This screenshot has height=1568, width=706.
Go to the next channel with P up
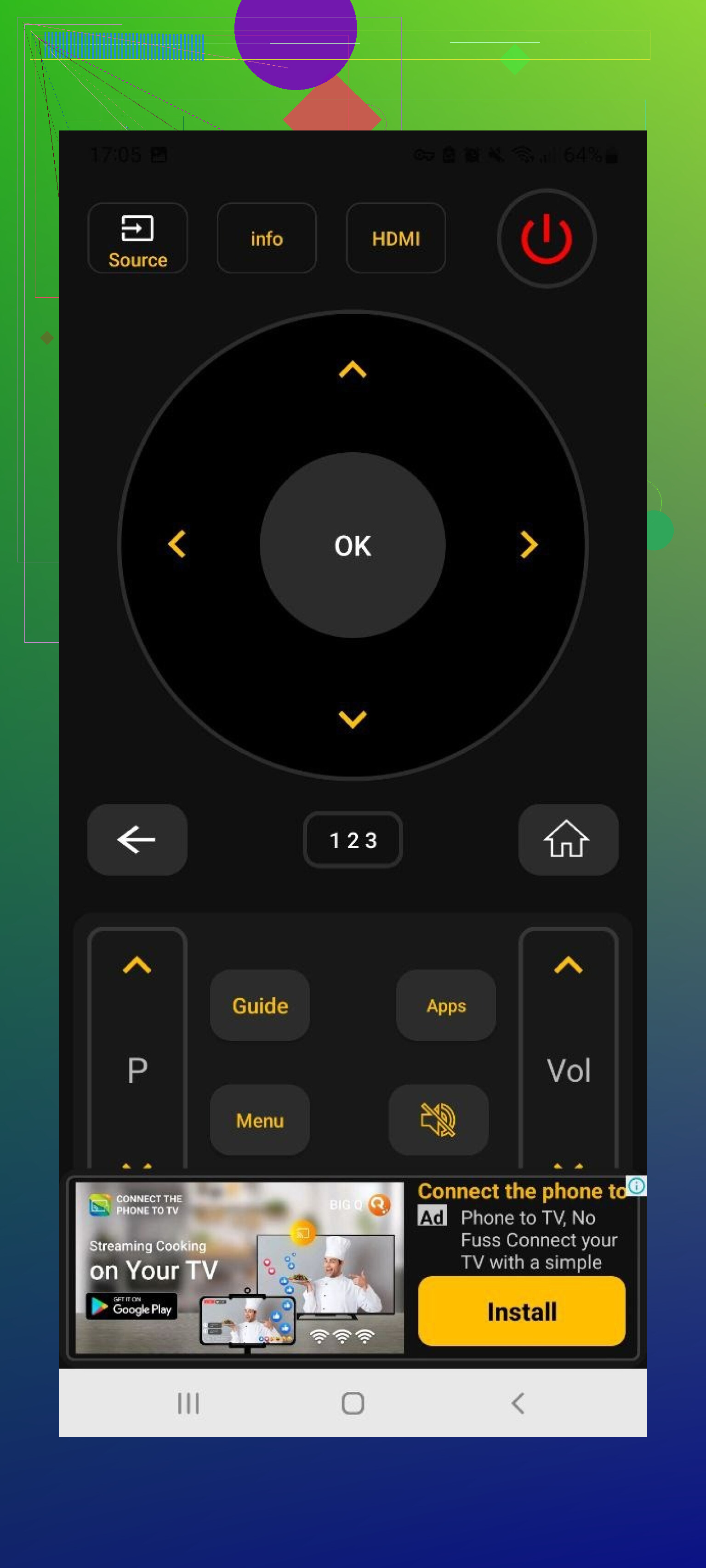point(137,965)
